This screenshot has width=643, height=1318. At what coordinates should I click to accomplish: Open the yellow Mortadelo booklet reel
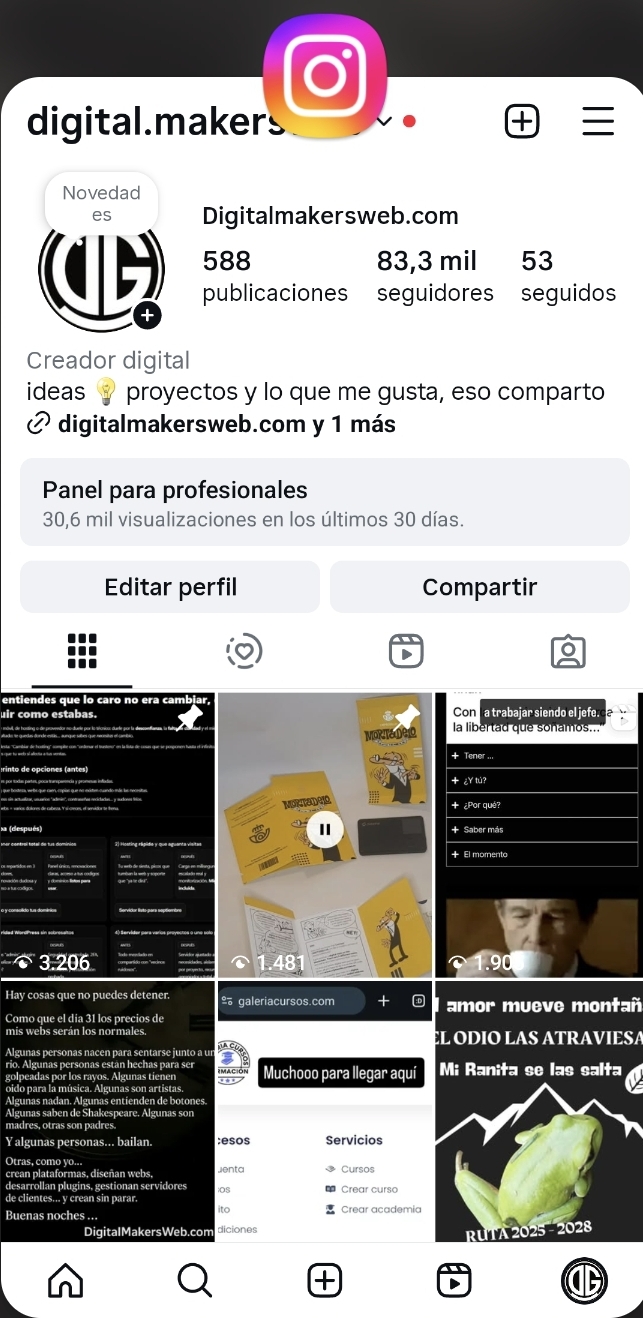[325, 834]
